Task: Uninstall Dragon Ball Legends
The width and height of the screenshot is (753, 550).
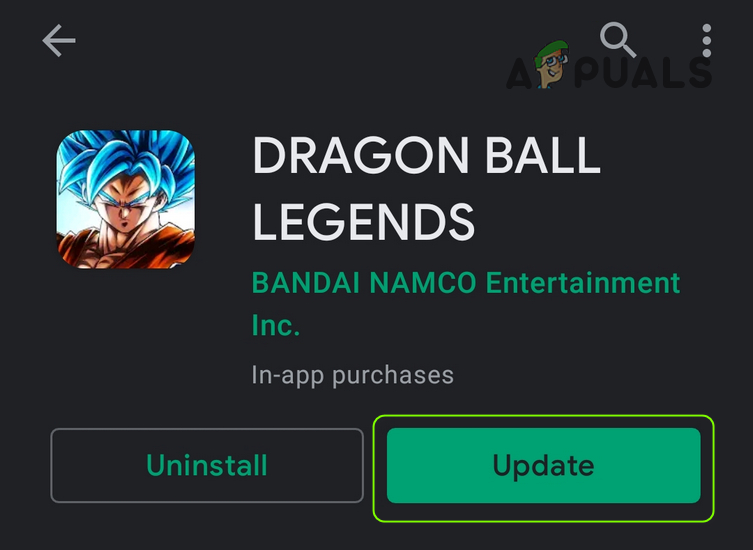Action: (207, 465)
